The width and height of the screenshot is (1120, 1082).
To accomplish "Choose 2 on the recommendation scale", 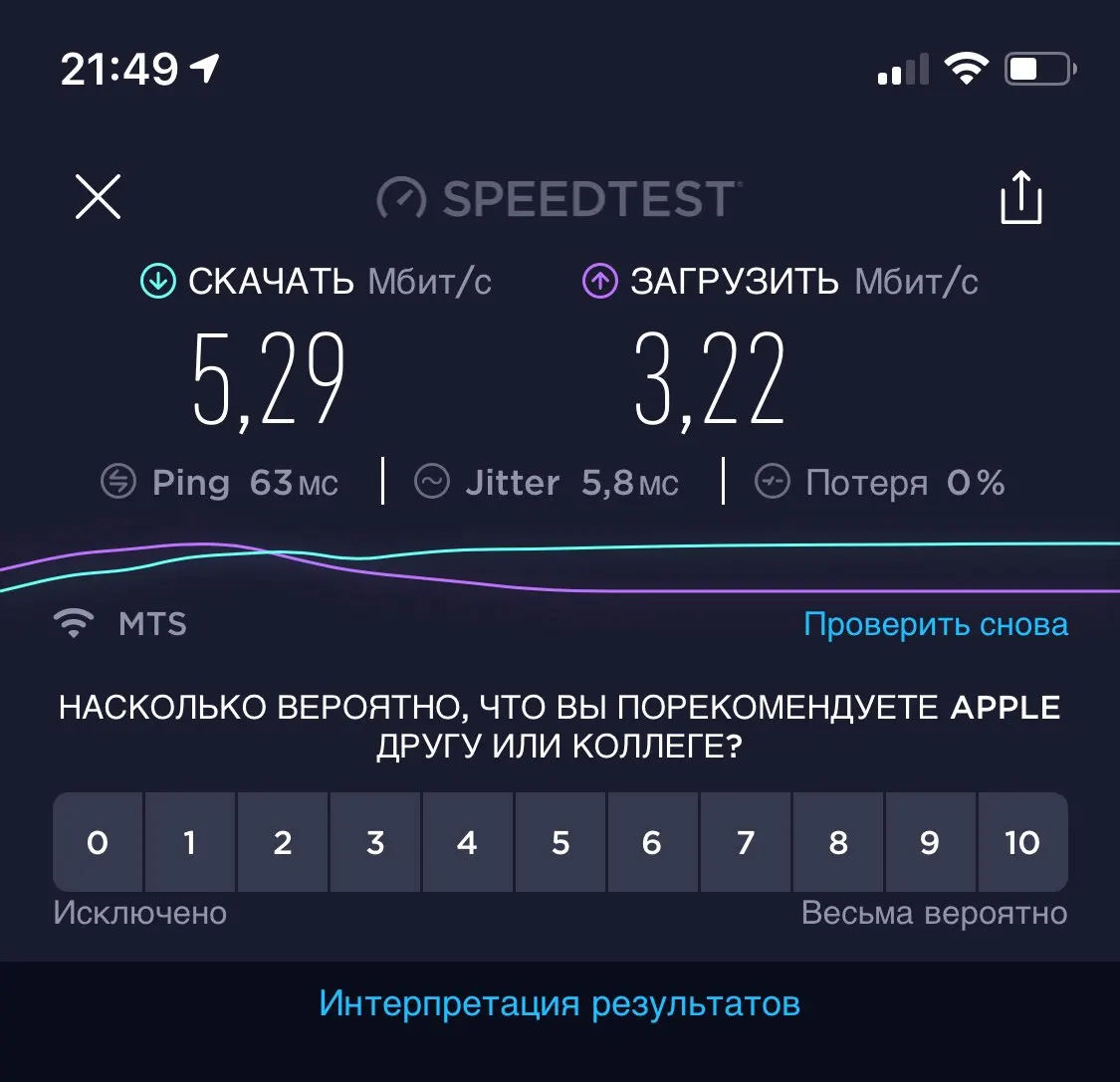I will click(x=283, y=842).
